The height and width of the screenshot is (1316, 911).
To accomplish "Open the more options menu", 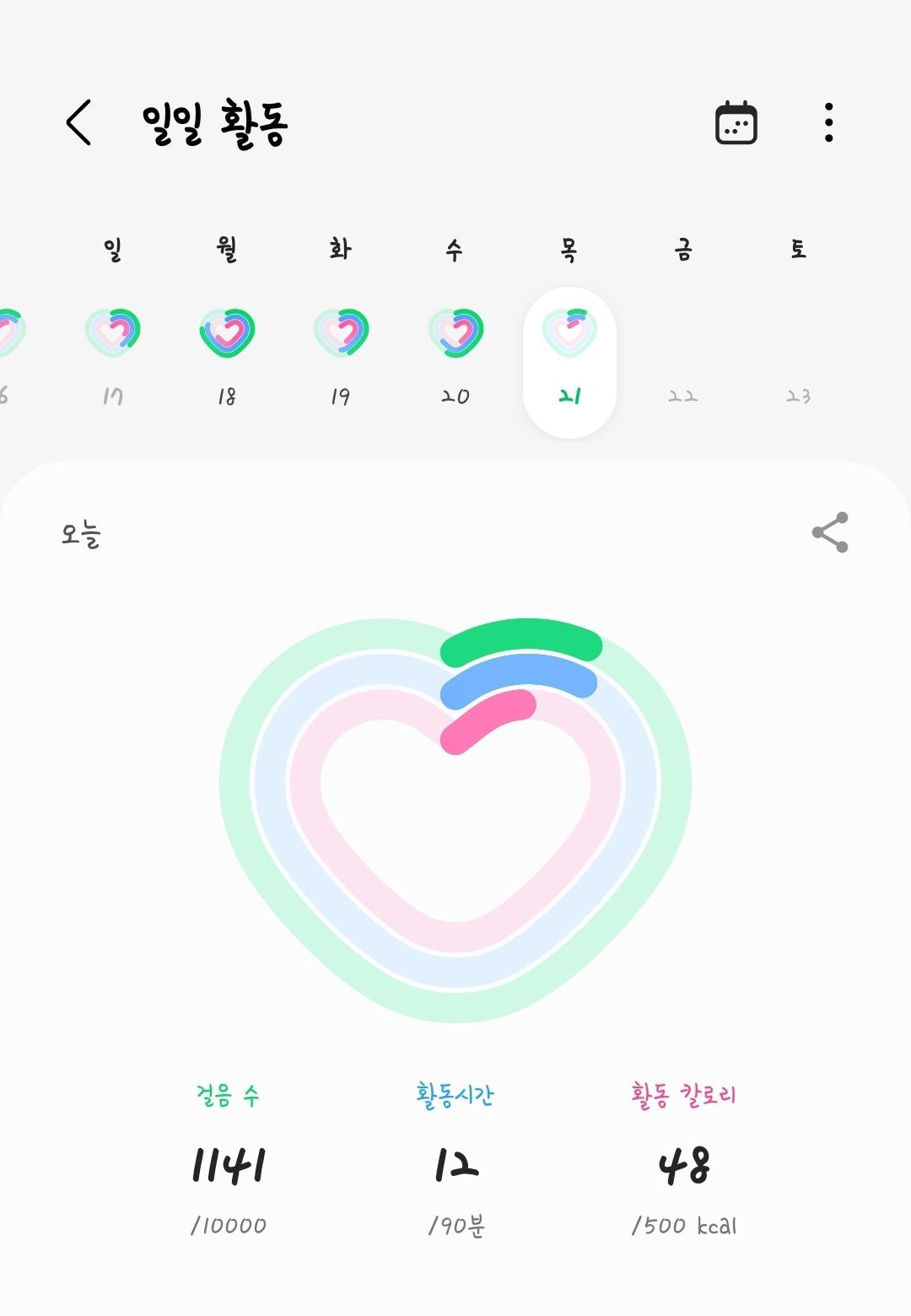I will [x=828, y=123].
